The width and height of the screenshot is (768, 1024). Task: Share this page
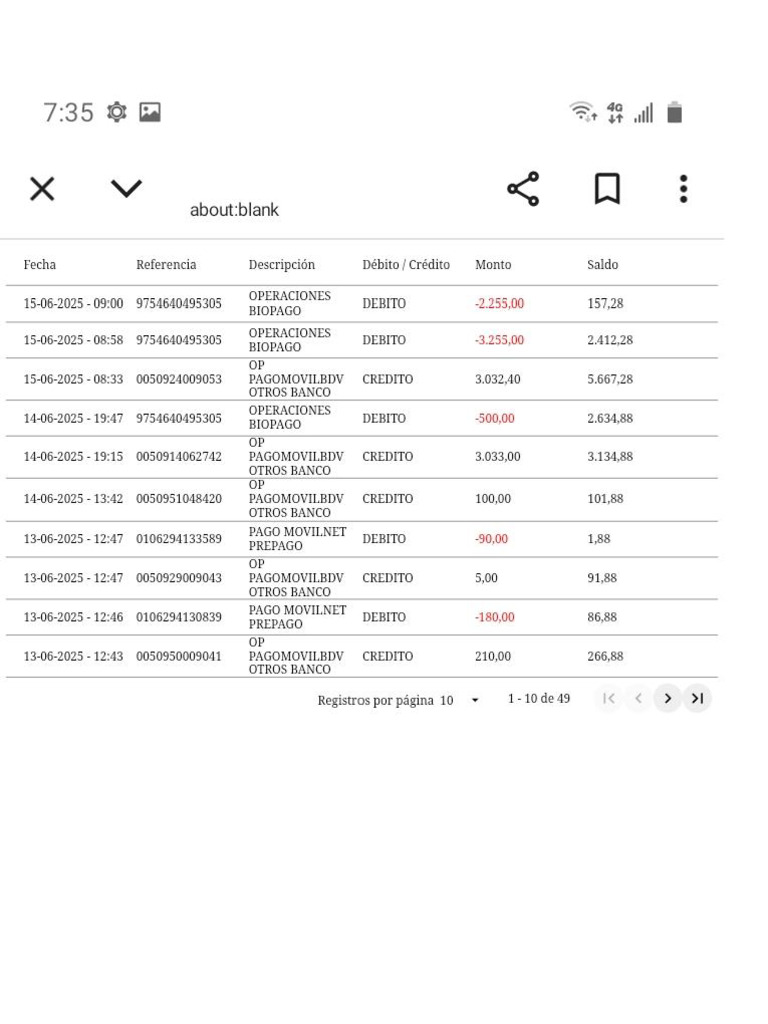coord(523,189)
